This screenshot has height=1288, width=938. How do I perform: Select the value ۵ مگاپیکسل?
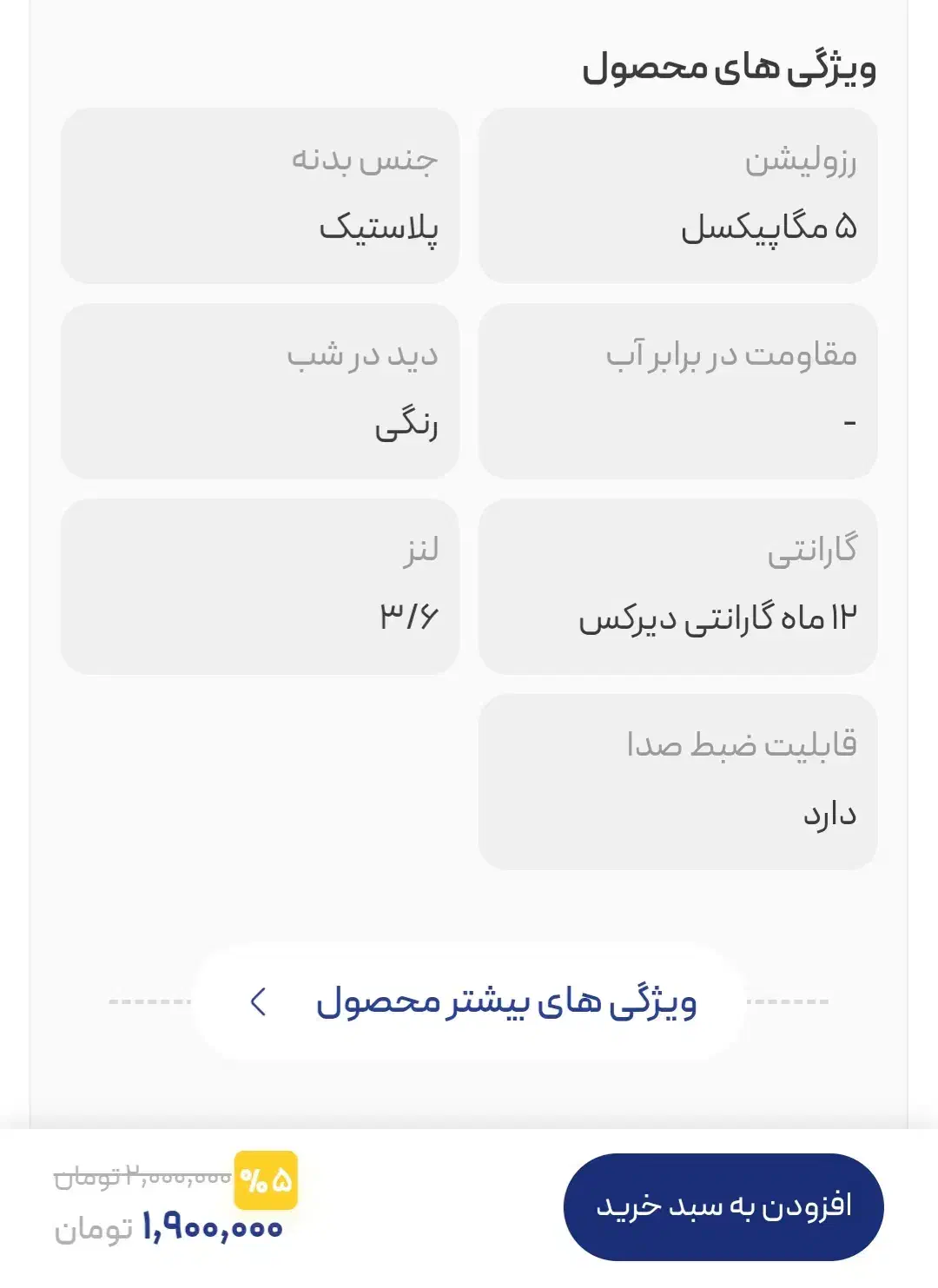[770, 228]
